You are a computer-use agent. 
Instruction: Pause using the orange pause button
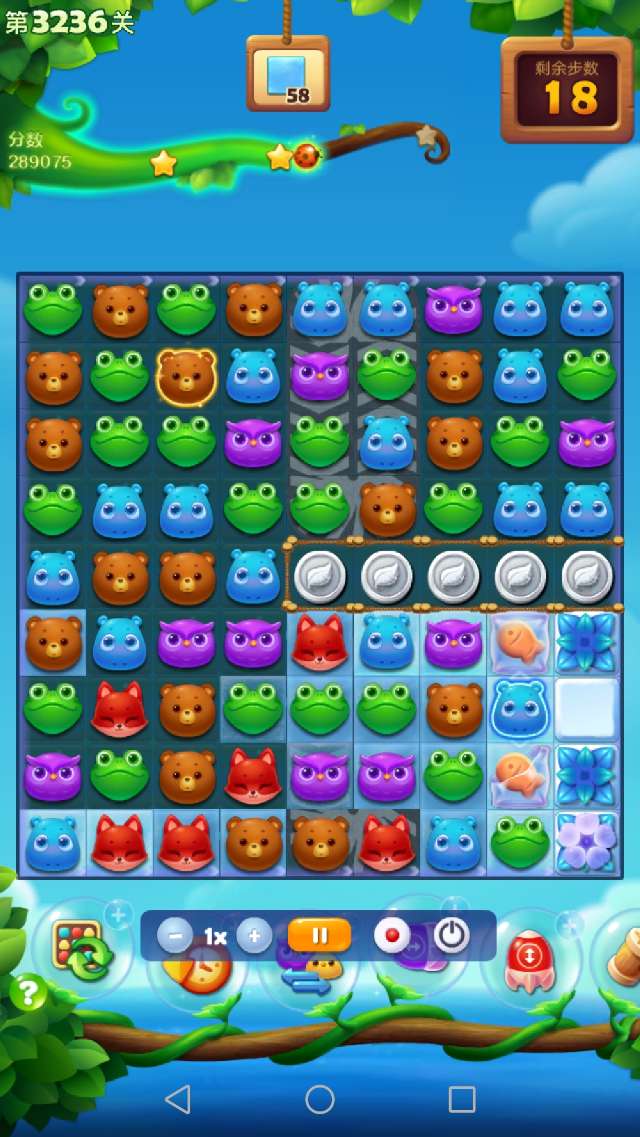click(x=320, y=936)
